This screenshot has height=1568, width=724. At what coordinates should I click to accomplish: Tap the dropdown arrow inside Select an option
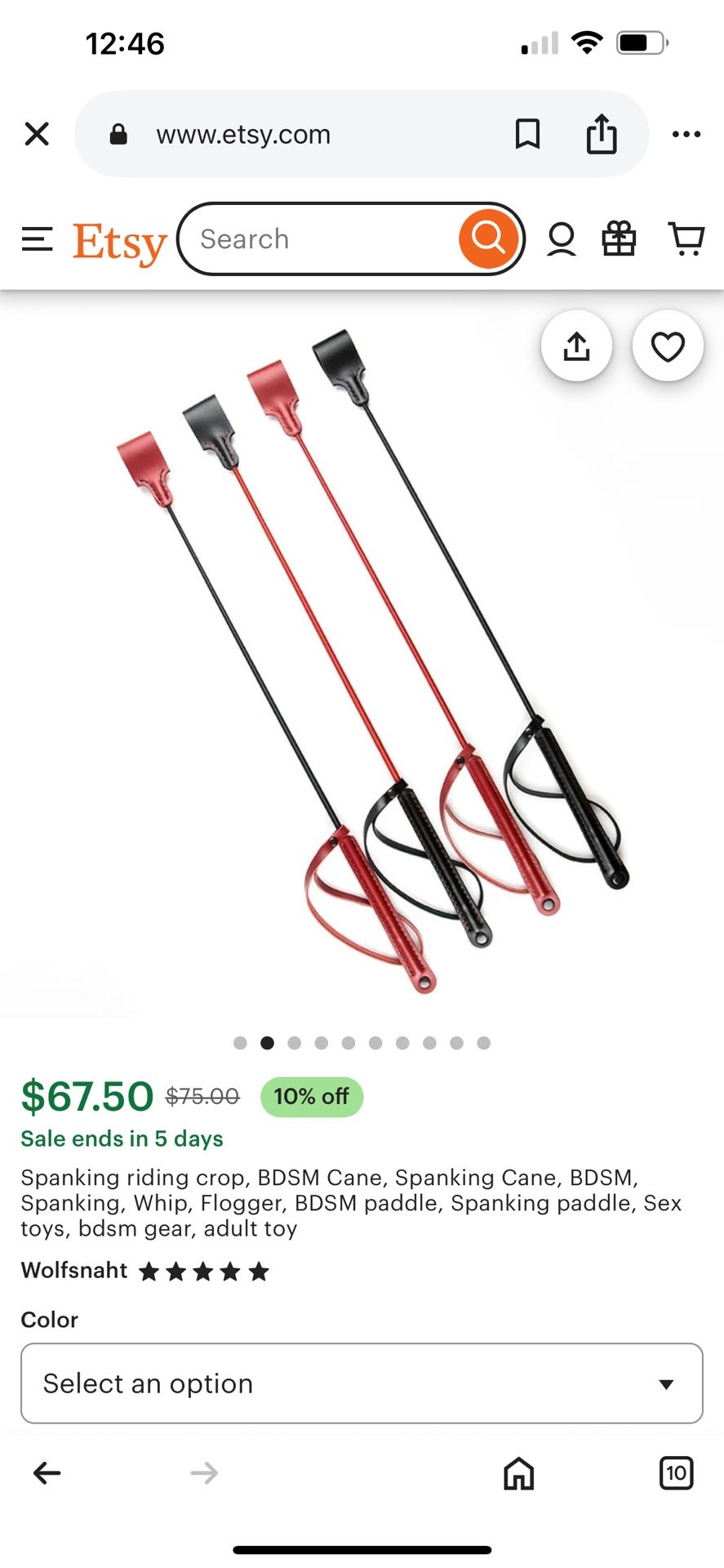click(666, 1383)
